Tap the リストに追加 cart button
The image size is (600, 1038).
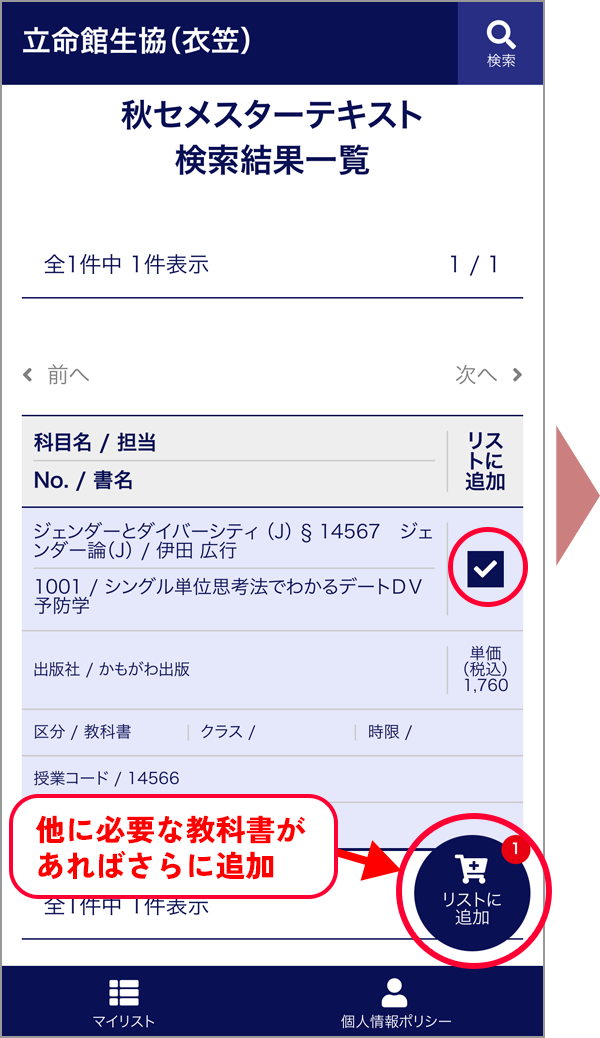(471, 892)
